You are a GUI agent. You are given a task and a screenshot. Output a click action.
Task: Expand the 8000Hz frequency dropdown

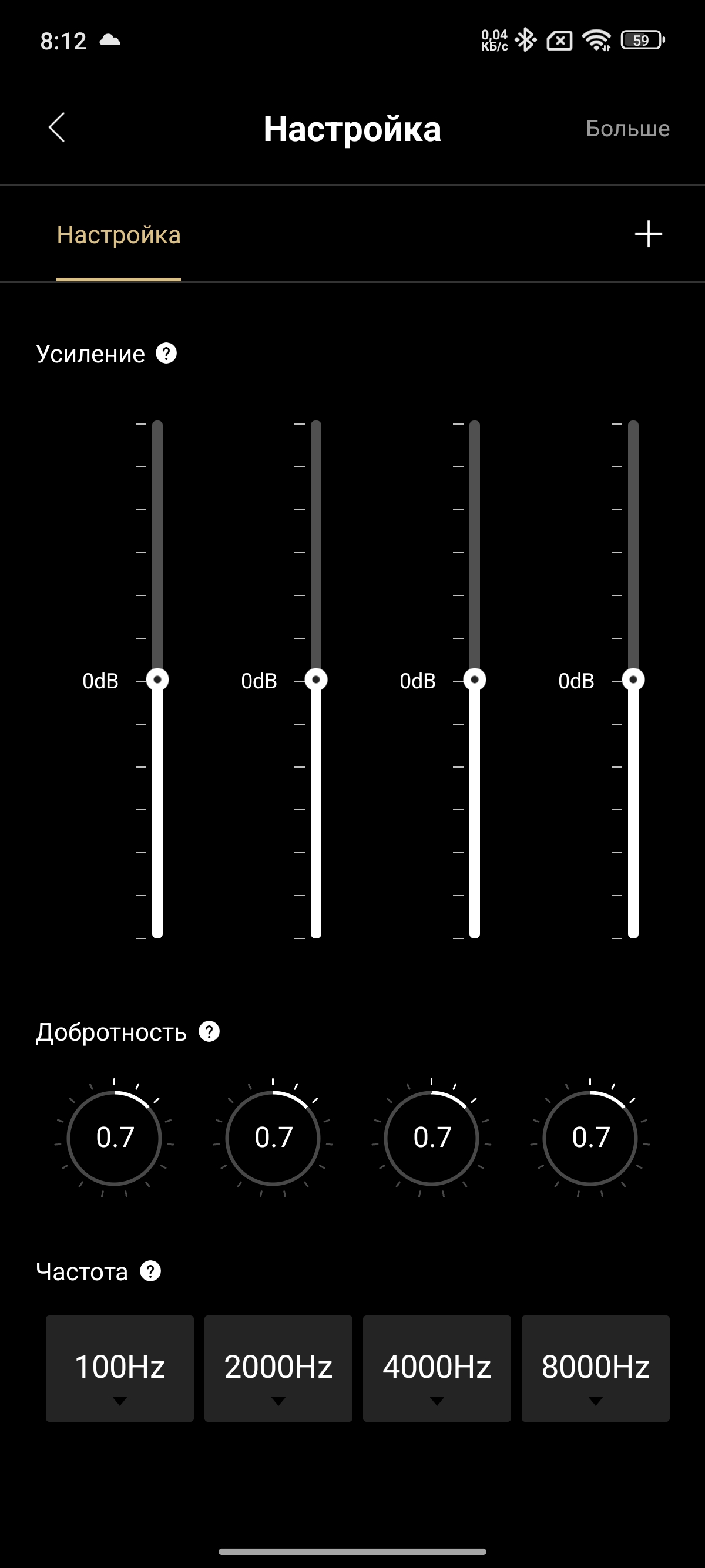tap(595, 1368)
